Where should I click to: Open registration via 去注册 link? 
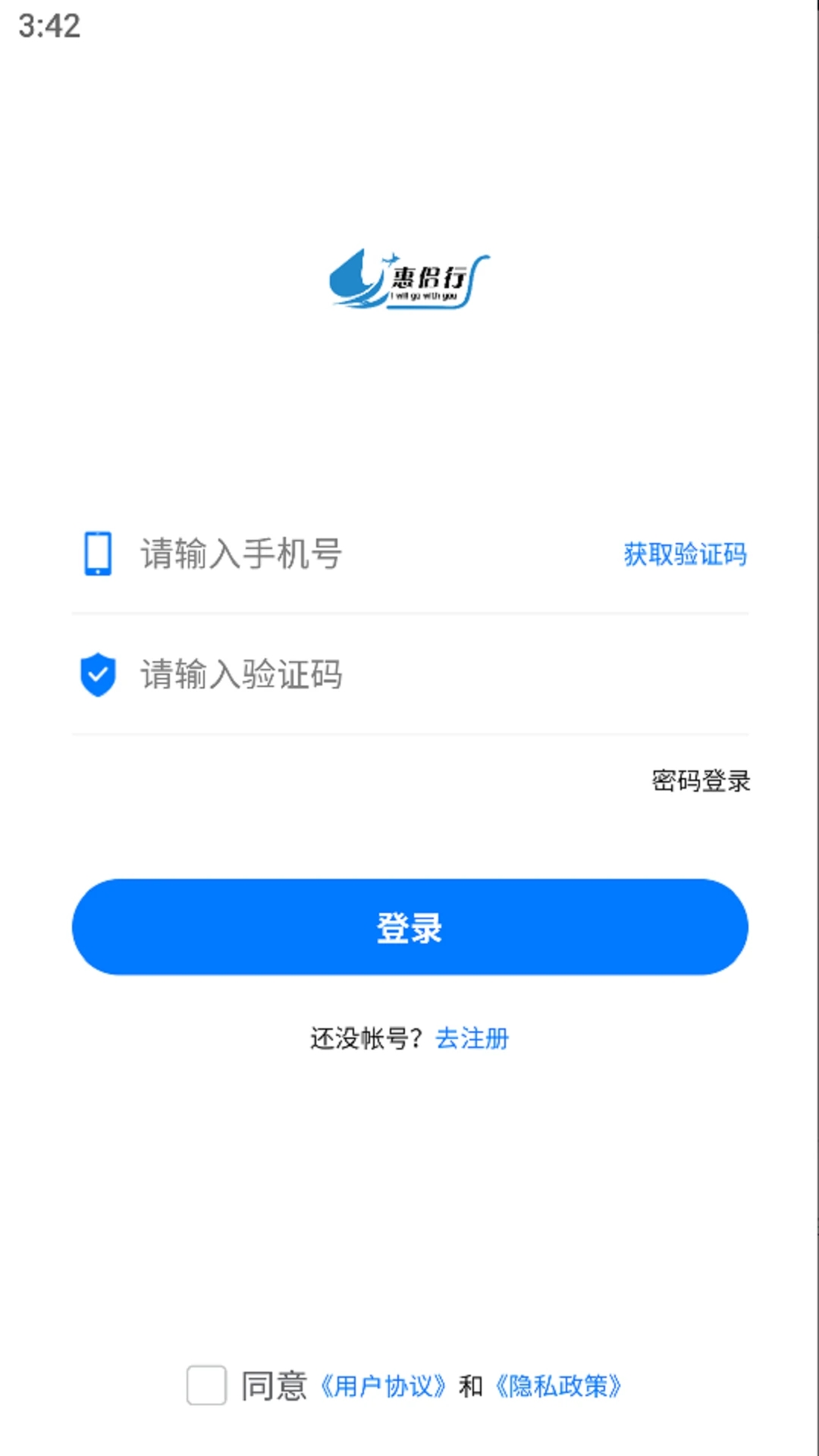(x=472, y=1038)
